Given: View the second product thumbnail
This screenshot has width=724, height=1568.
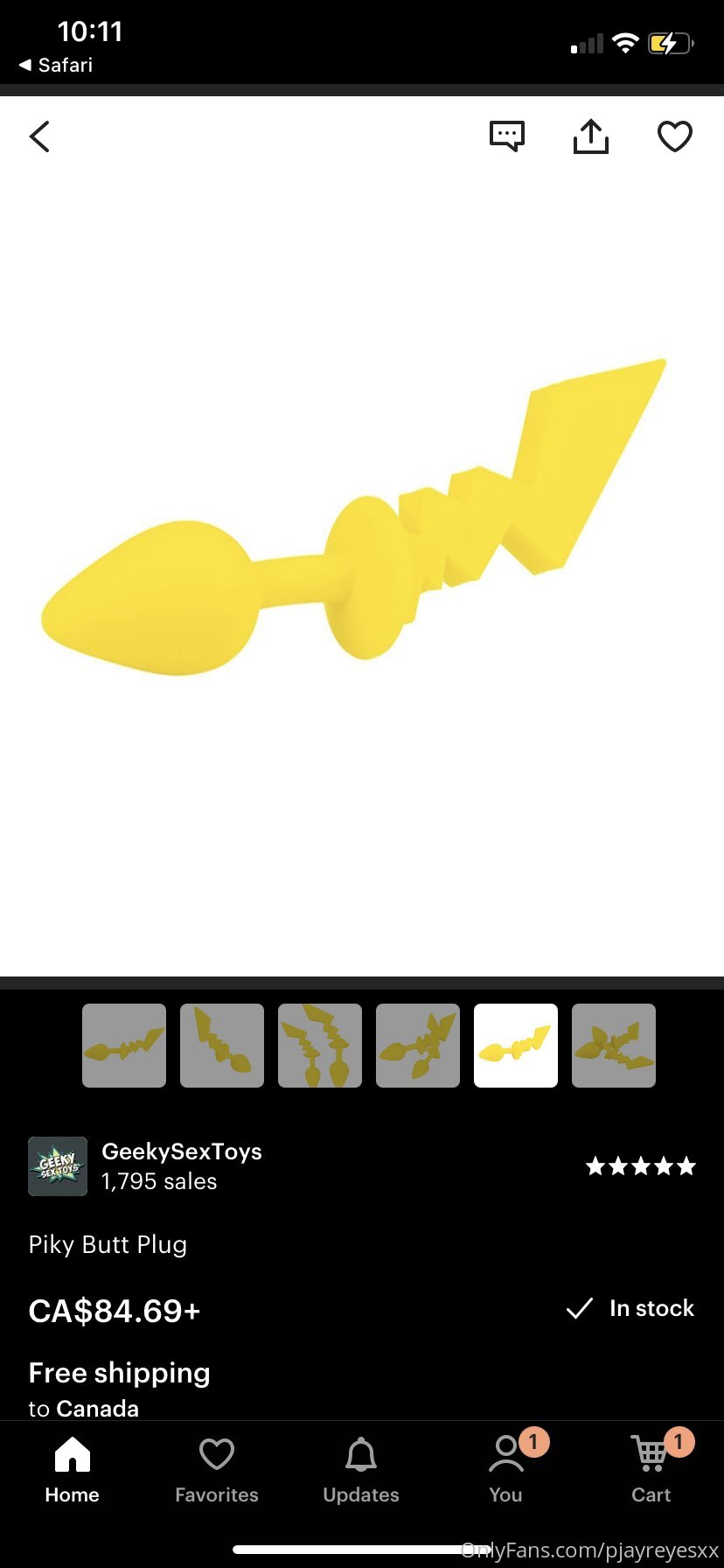Looking at the screenshot, I should click(222, 1046).
